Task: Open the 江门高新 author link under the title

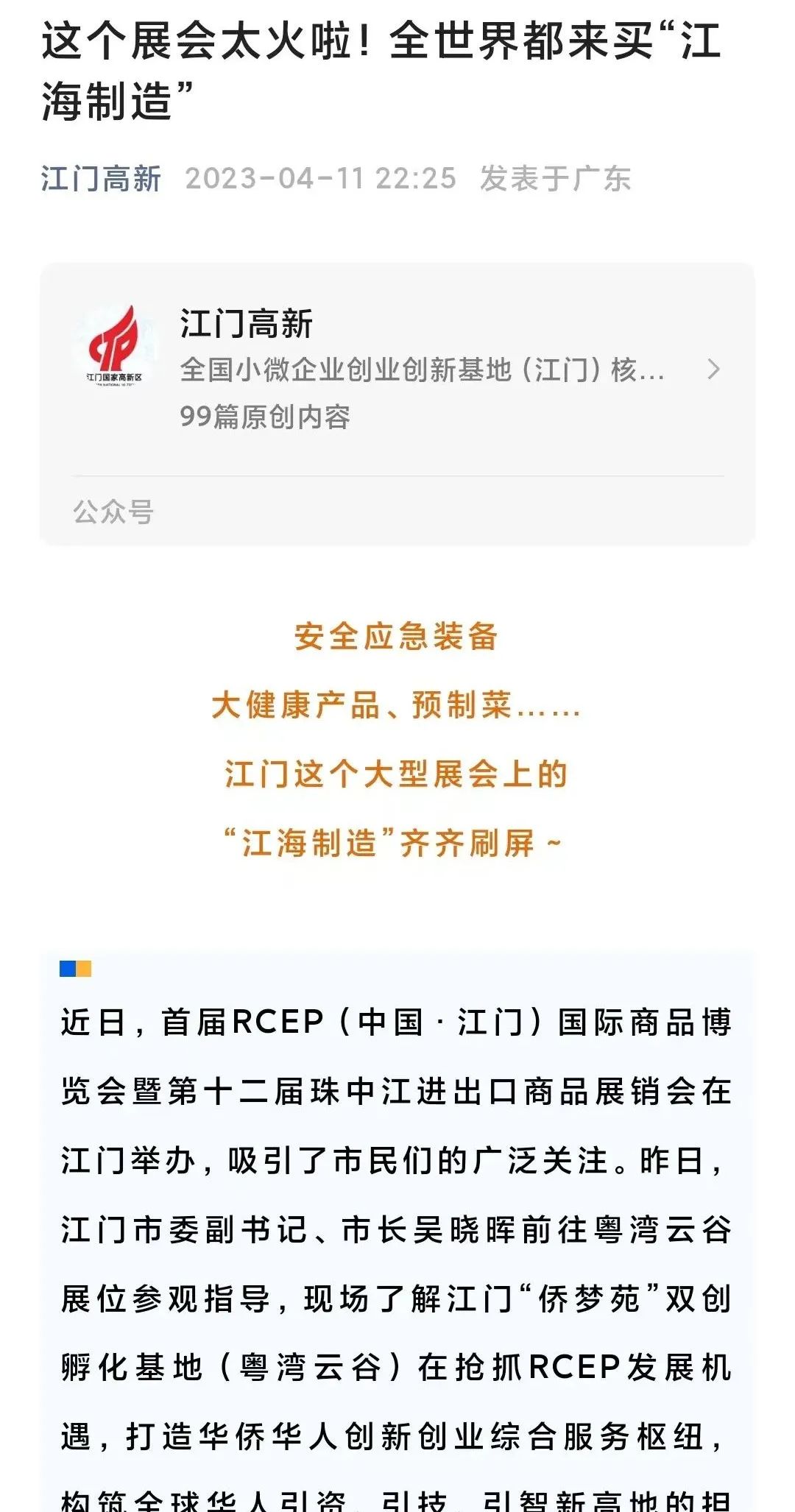Action: click(101, 179)
